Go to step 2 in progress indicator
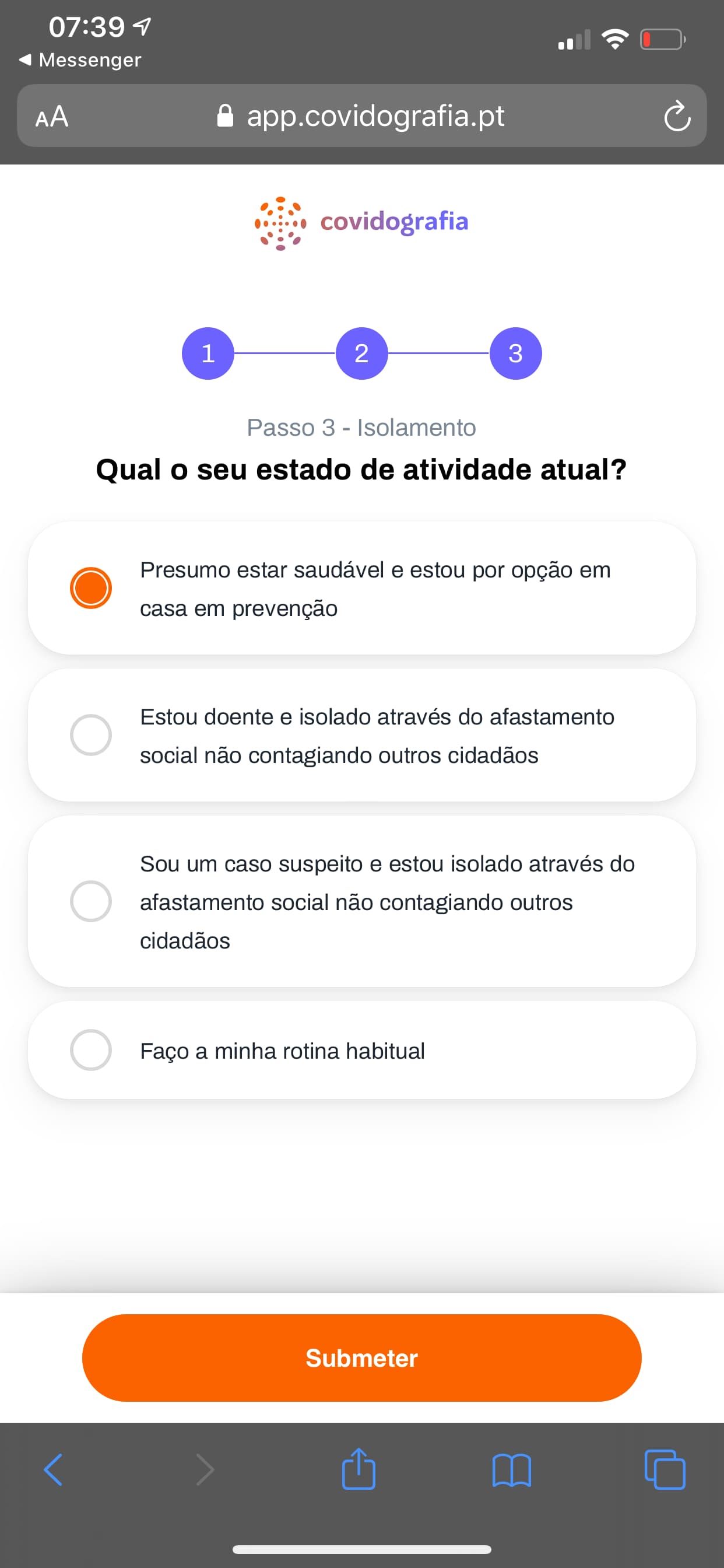The image size is (724, 1568). tap(361, 353)
